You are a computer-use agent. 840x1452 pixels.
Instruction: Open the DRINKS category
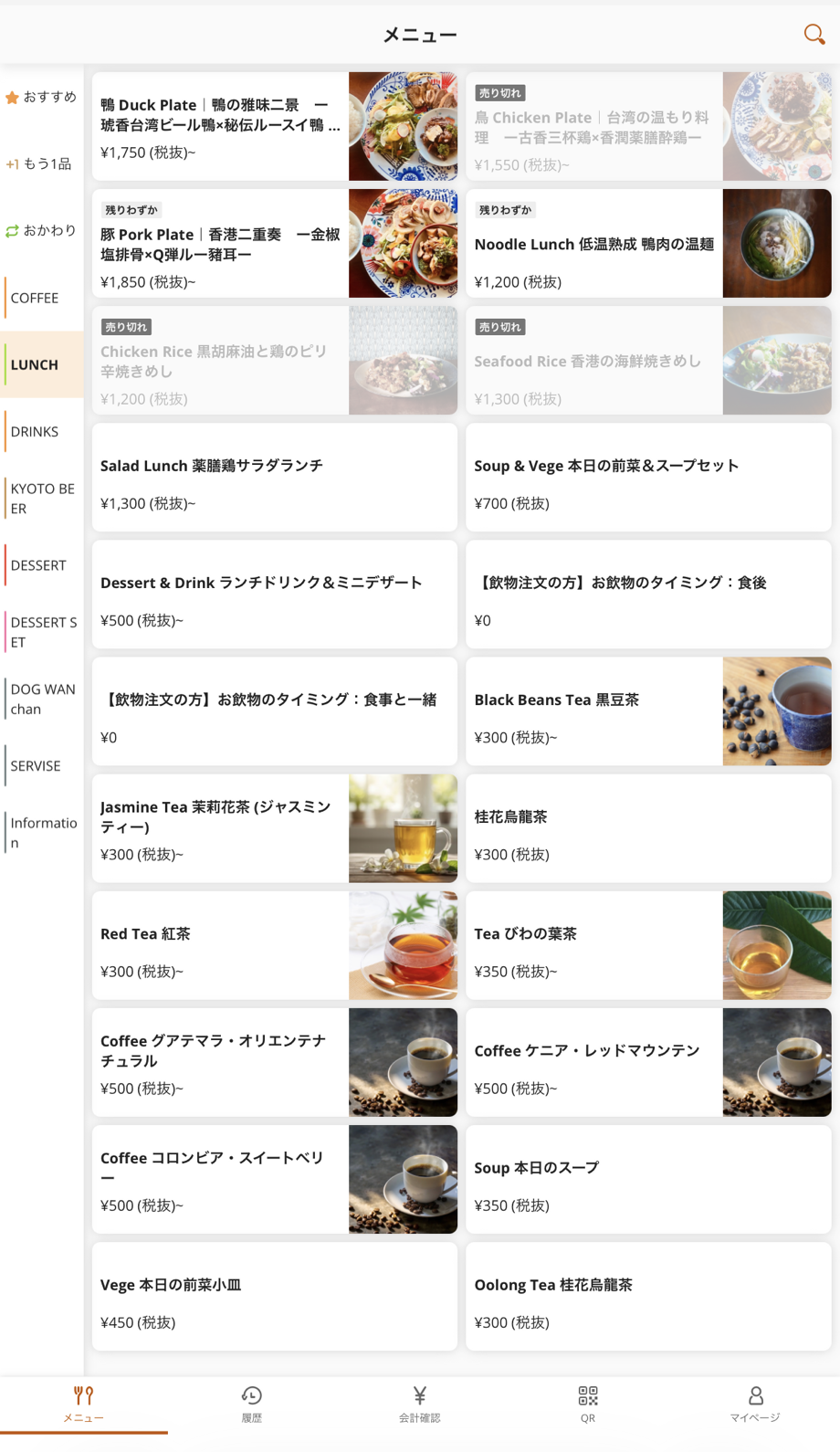[42, 431]
